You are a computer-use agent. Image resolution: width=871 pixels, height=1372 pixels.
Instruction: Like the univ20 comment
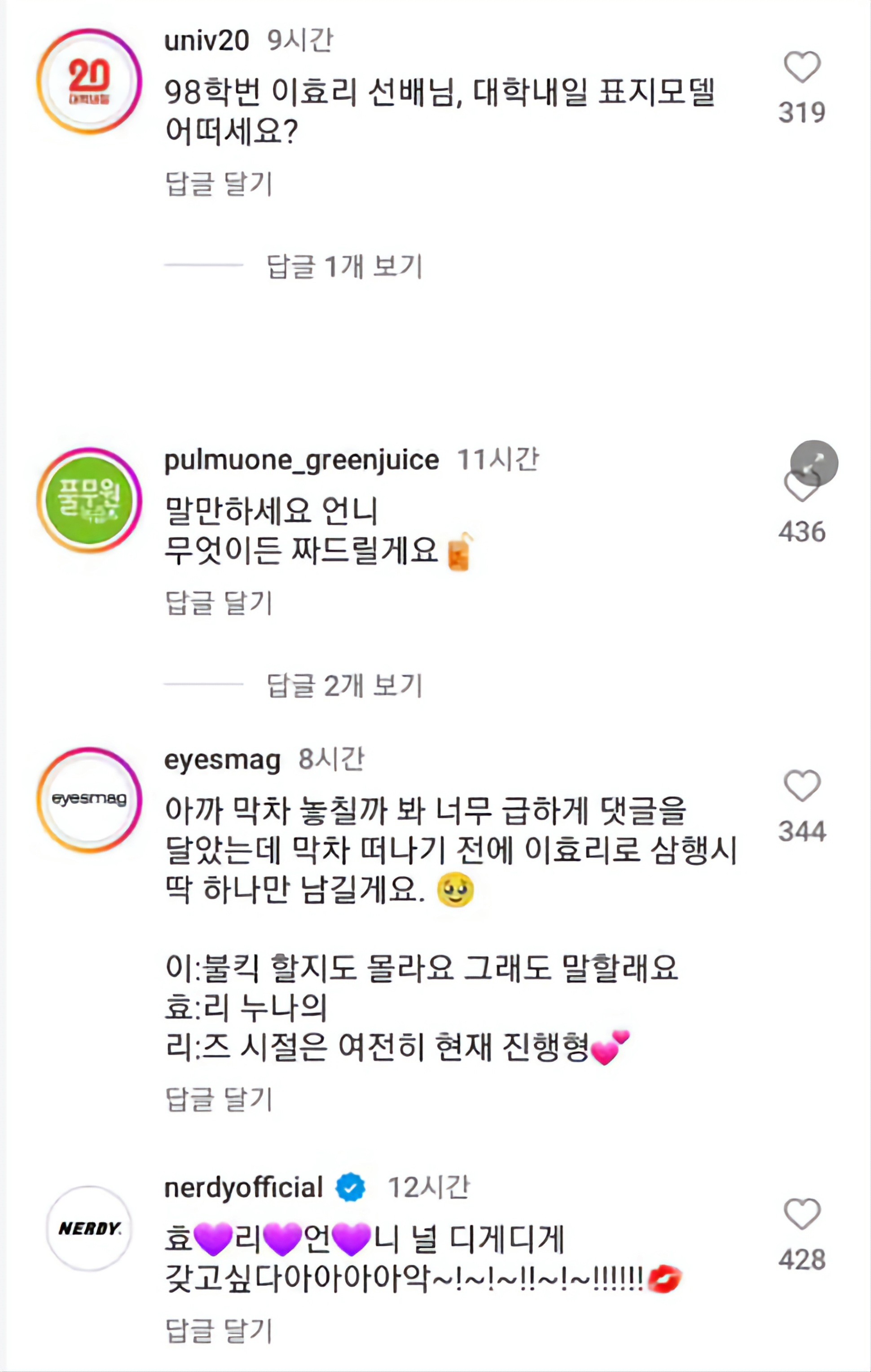[802, 67]
